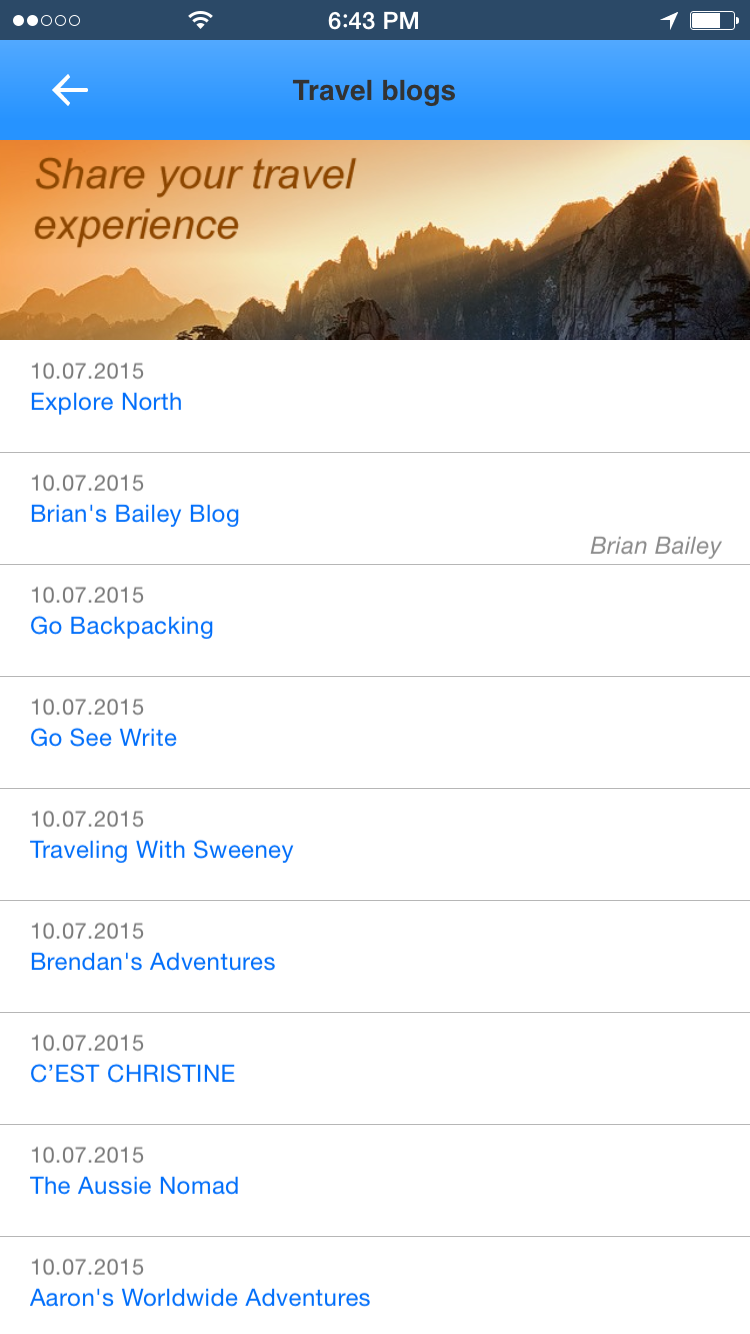Open the Explore North blog
Image resolution: width=750 pixels, height=1334 pixels.
[x=375, y=396]
